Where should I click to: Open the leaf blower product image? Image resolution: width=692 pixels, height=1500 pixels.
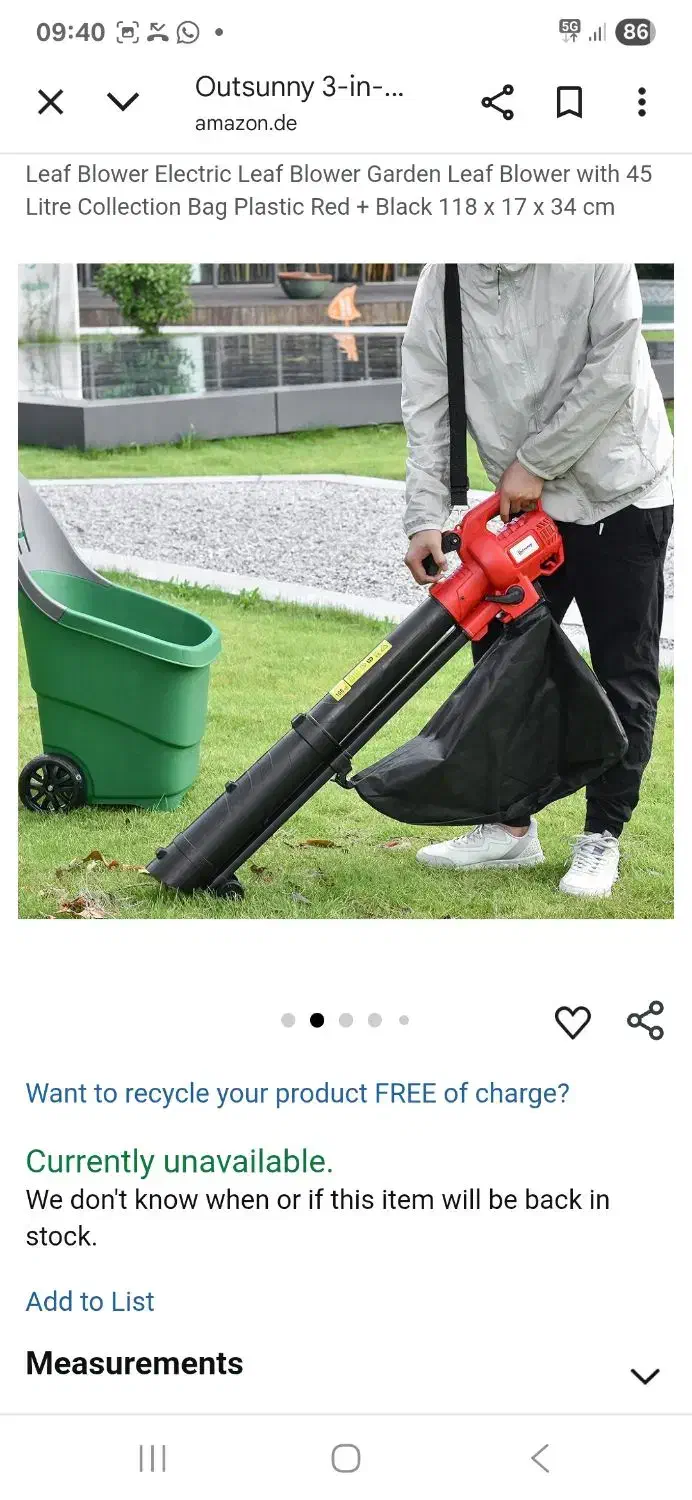coord(346,590)
